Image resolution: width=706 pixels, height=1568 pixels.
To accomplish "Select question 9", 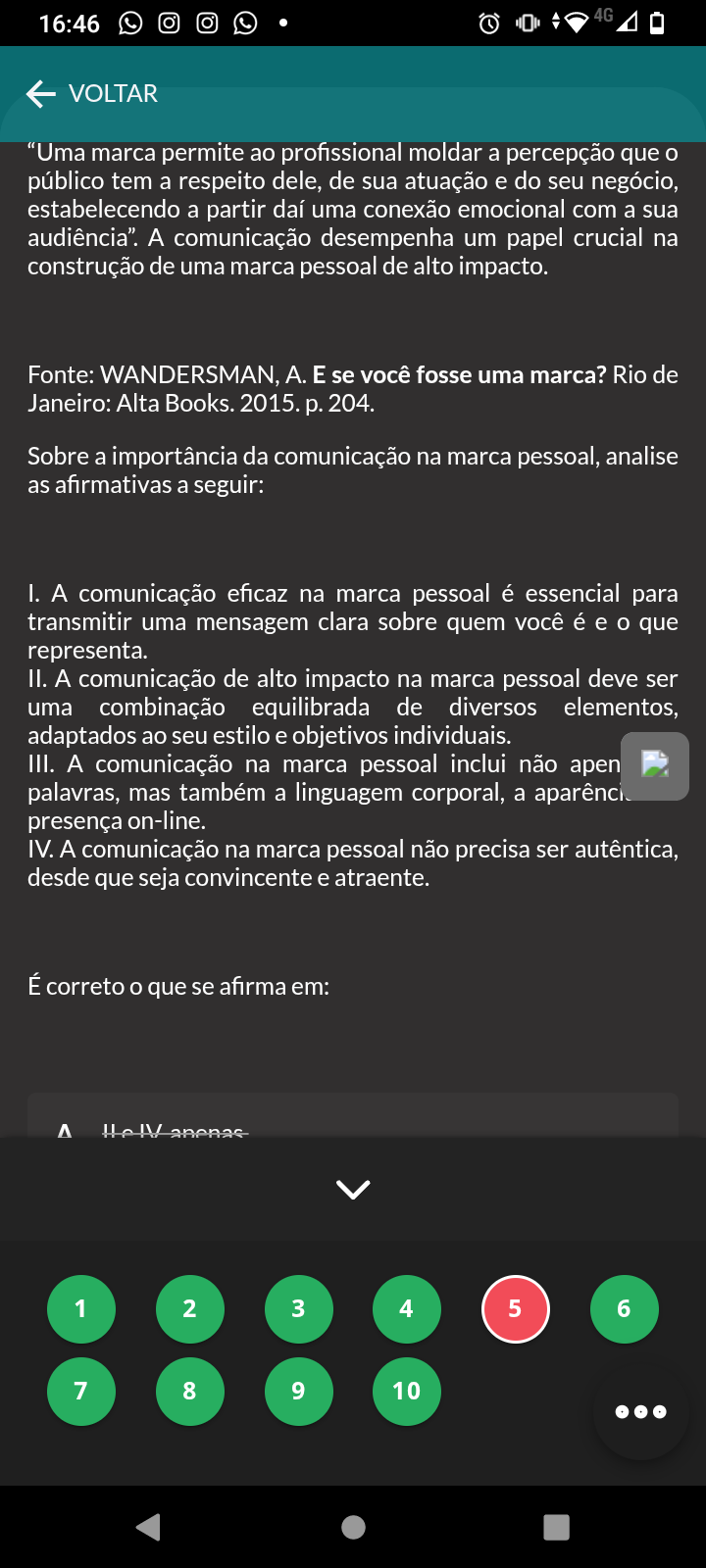I will click(x=299, y=1391).
